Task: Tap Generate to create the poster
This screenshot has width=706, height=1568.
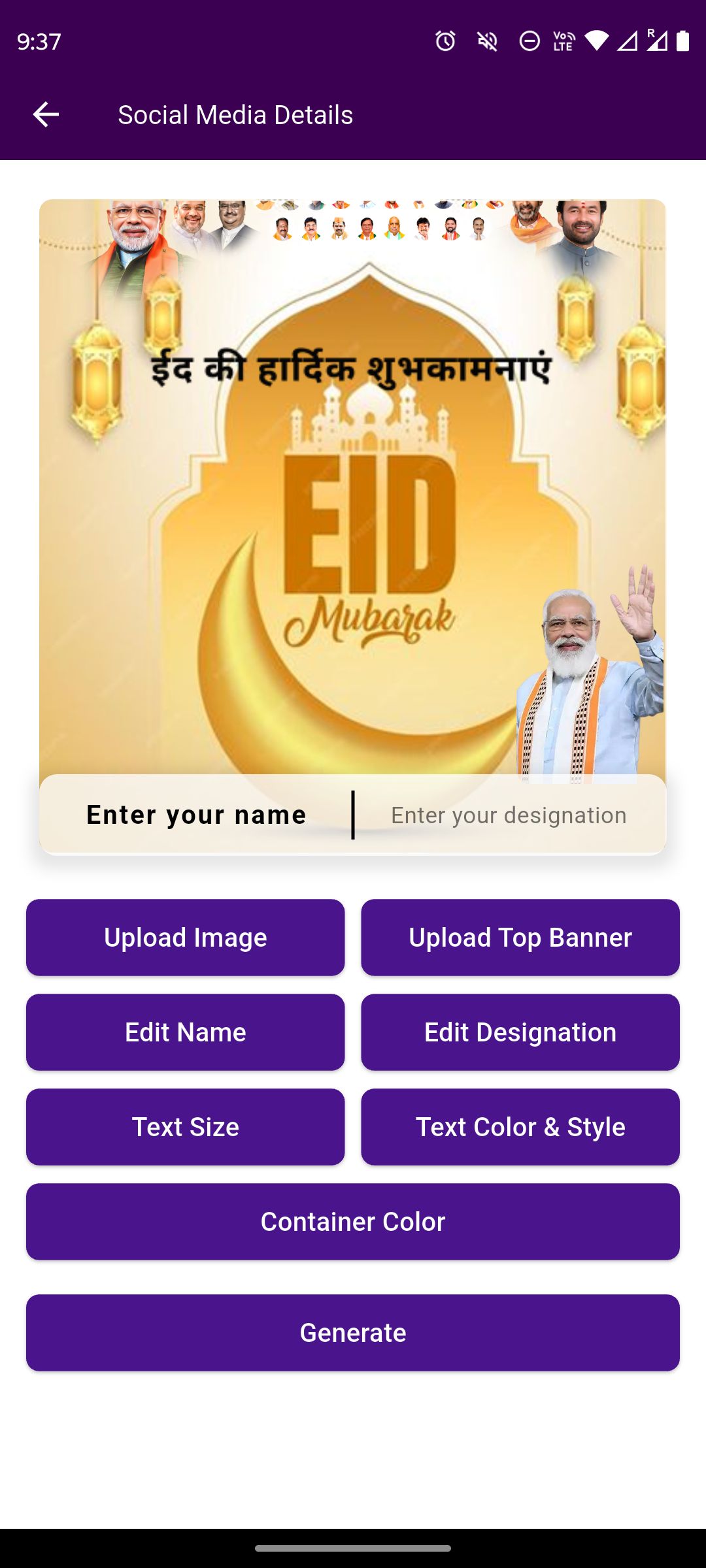Action: 353,1333
